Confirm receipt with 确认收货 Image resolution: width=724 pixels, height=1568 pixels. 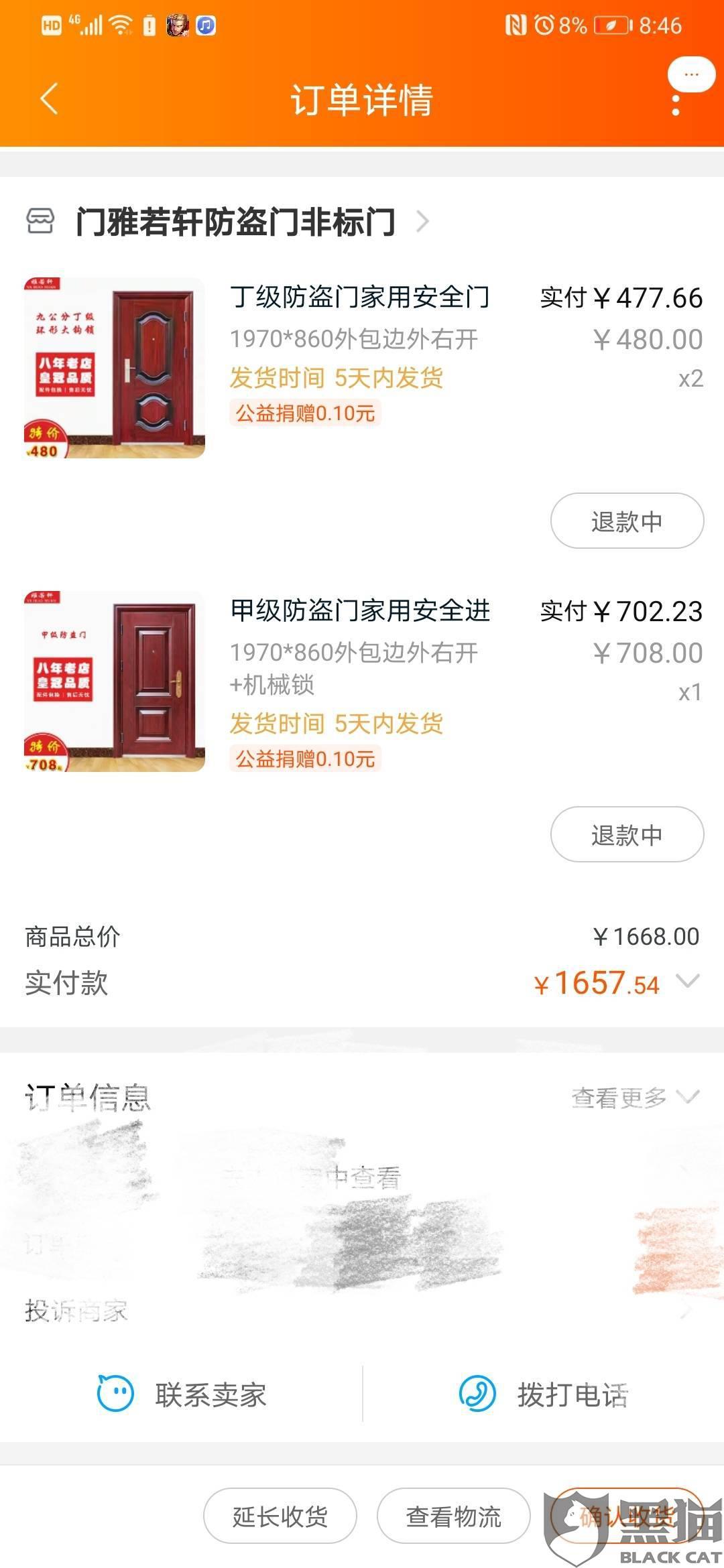coord(627,1516)
